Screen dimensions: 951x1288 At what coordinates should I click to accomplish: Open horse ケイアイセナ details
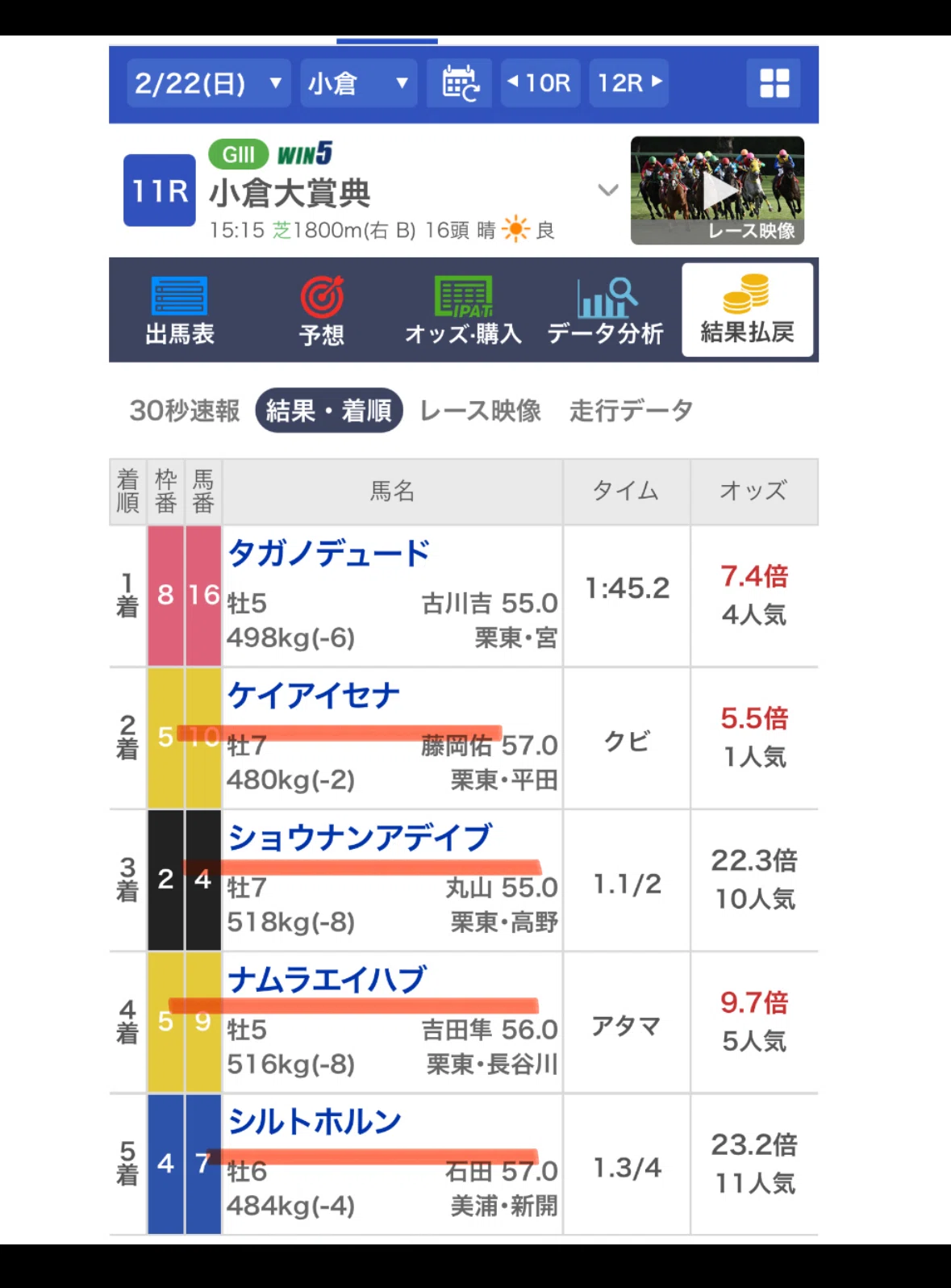pos(314,696)
